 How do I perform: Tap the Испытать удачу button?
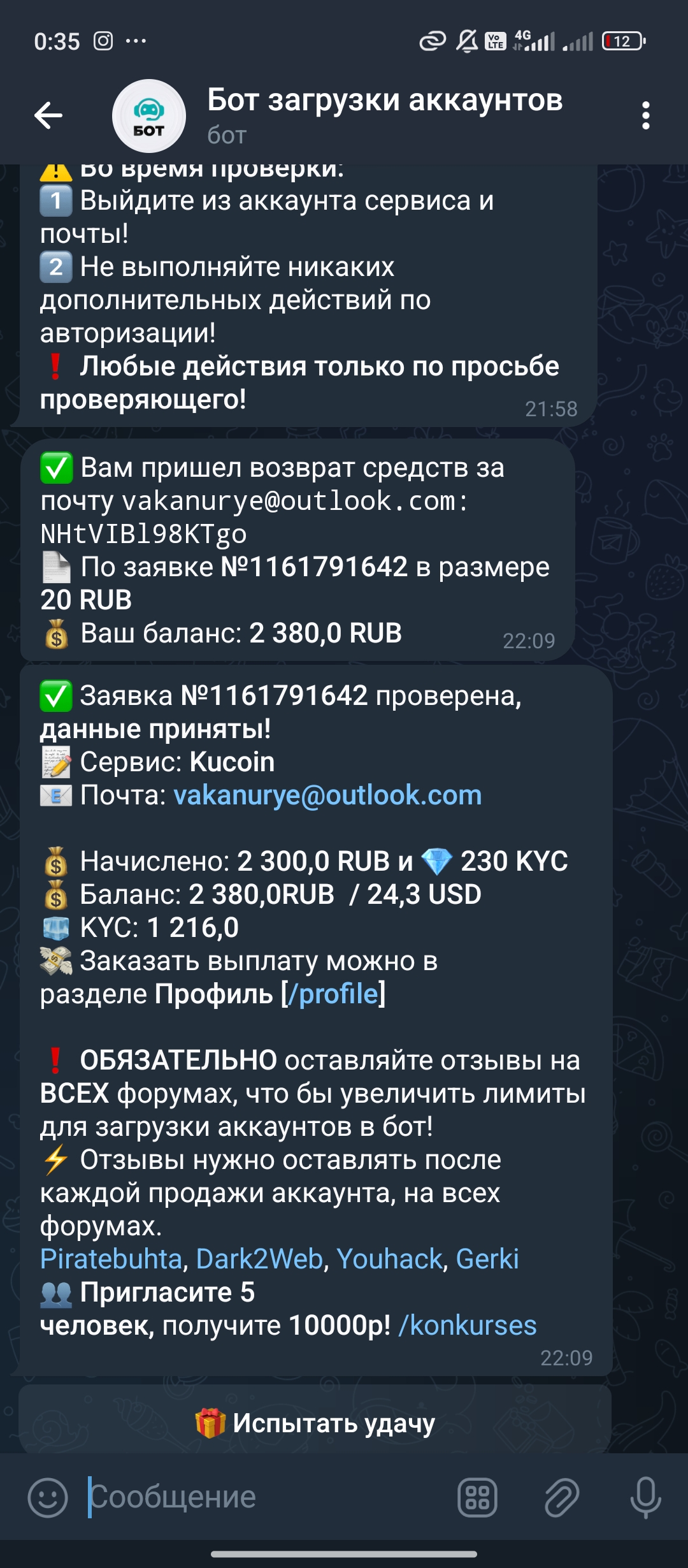click(315, 1423)
